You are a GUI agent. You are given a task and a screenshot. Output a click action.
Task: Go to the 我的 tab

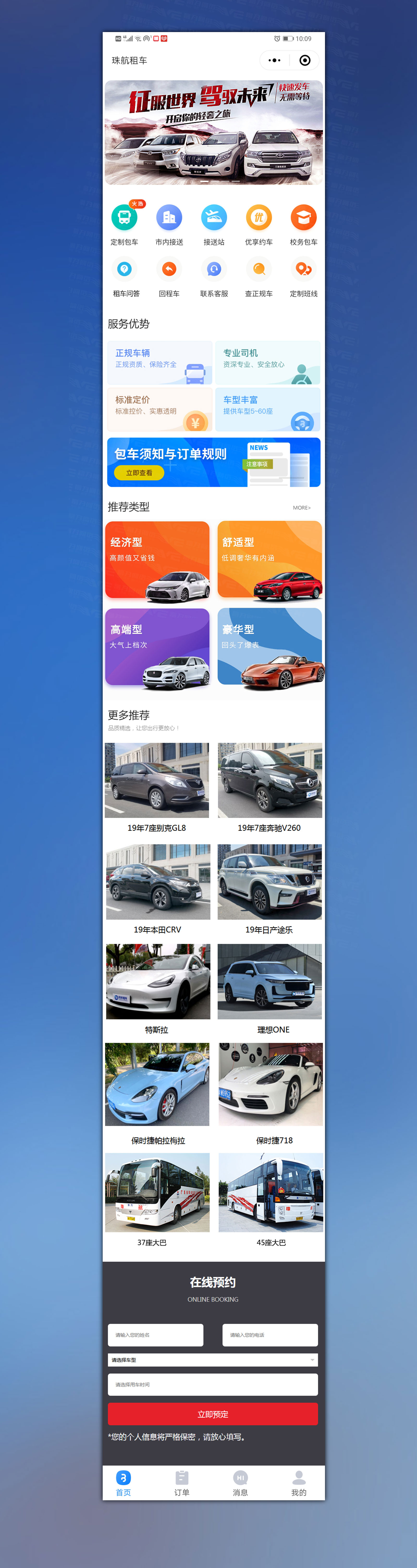[298, 1483]
